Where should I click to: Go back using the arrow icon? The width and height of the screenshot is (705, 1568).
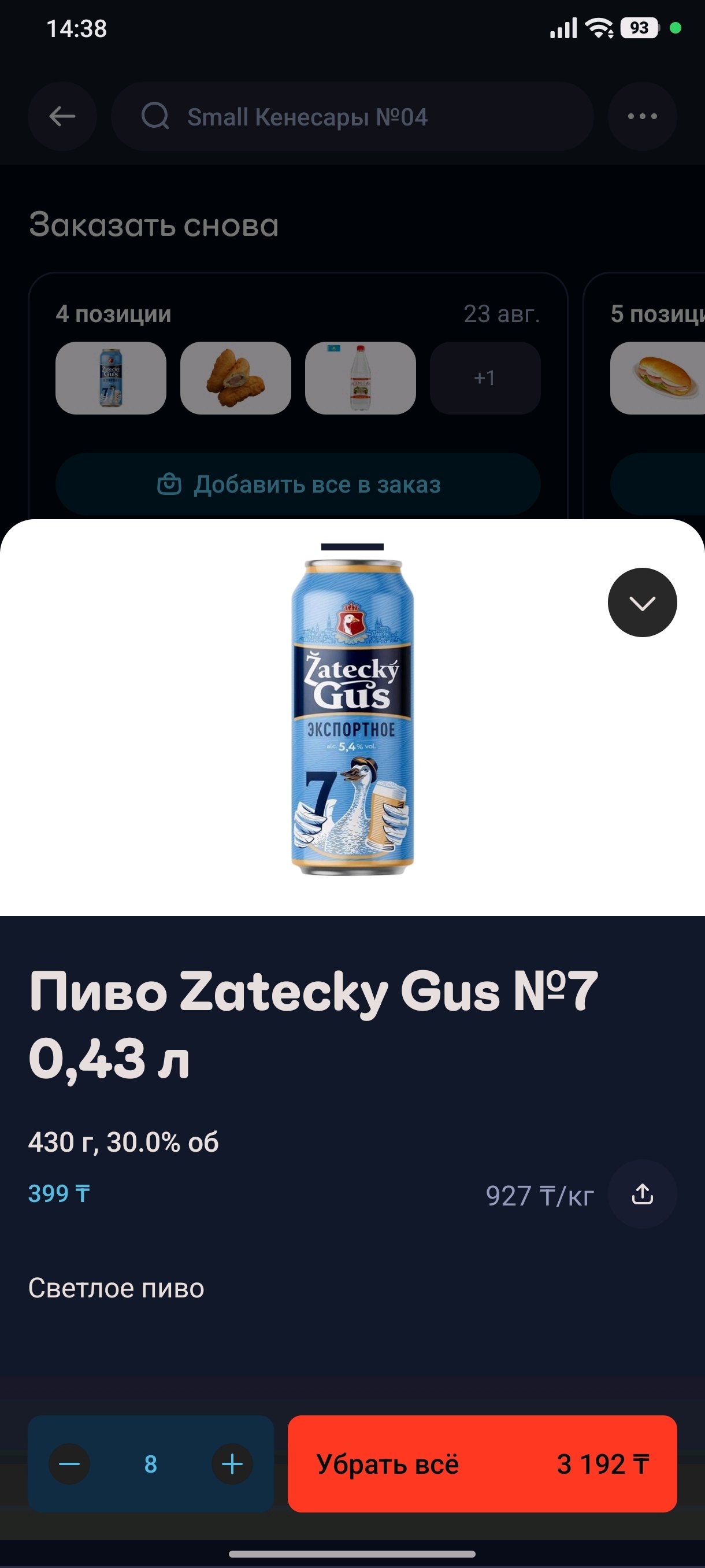pos(62,116)
